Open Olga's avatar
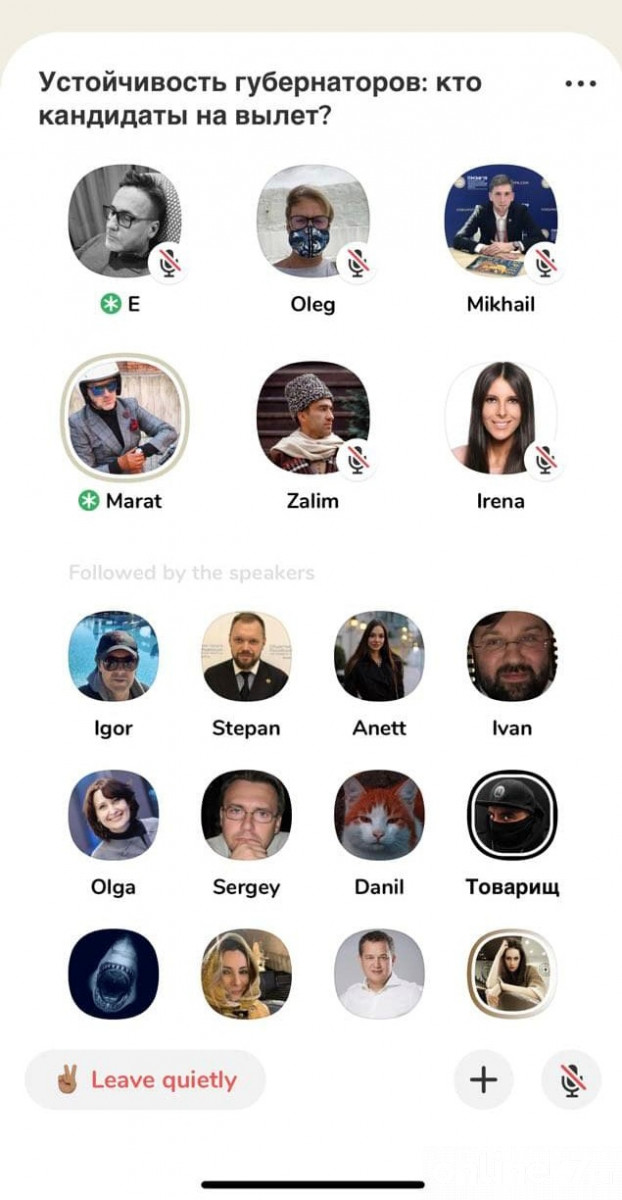This screenshot has height=1200, width=622. point(113,814)
